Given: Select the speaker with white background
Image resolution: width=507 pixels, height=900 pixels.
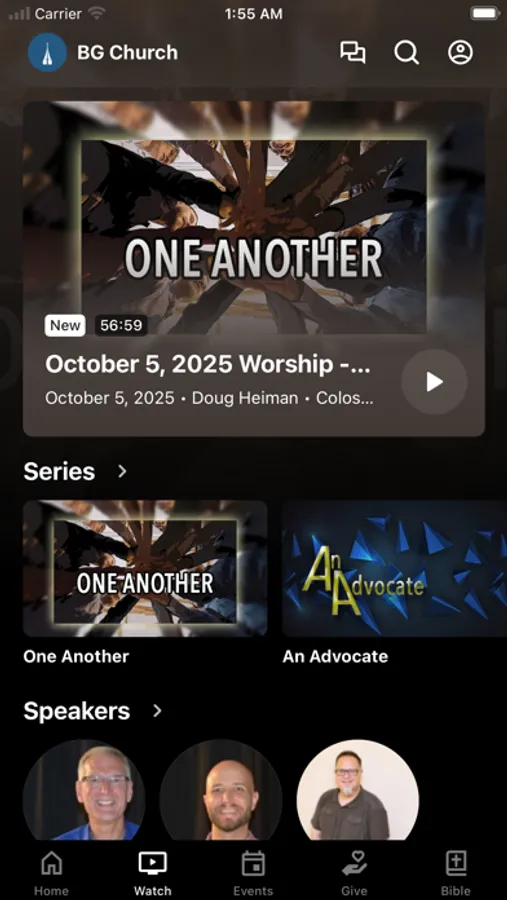Looking at the screenshot, I should pos(358,790).
